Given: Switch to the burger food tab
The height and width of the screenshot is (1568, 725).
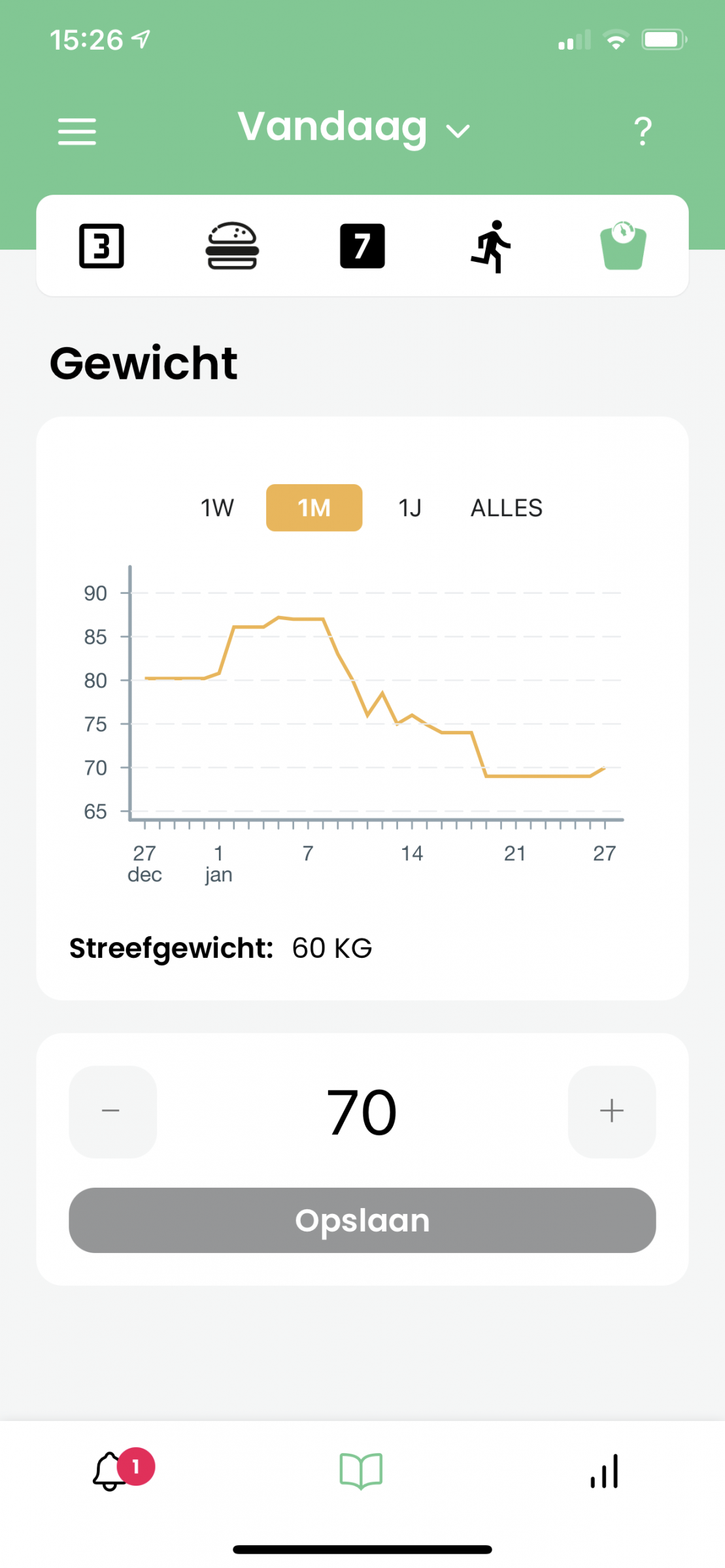Looking at the screenshot, I should pos(232,246).
